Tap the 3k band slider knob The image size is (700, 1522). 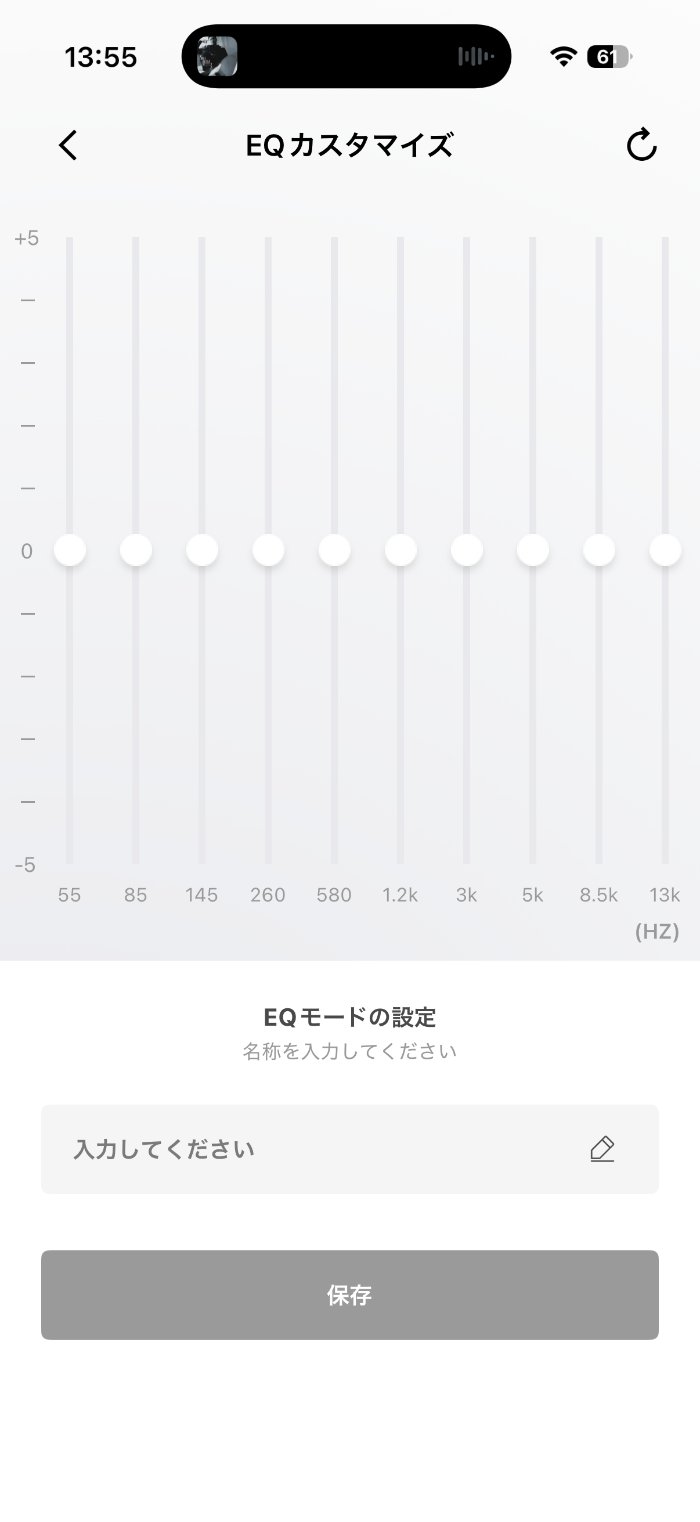tap(467, 550)
